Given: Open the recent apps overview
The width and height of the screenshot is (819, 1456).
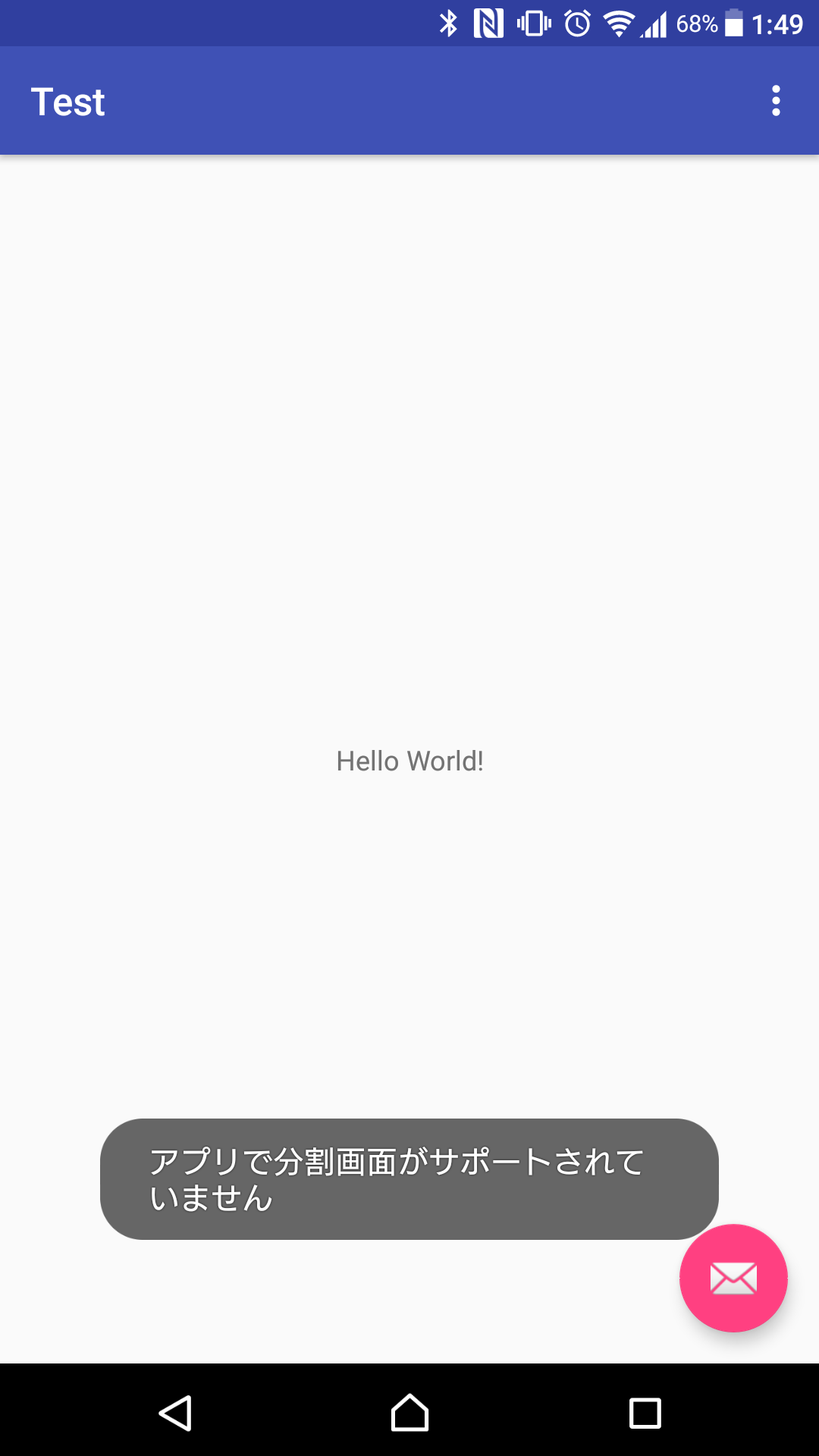Looking at the screenshot, I should tap(645, 1414).
